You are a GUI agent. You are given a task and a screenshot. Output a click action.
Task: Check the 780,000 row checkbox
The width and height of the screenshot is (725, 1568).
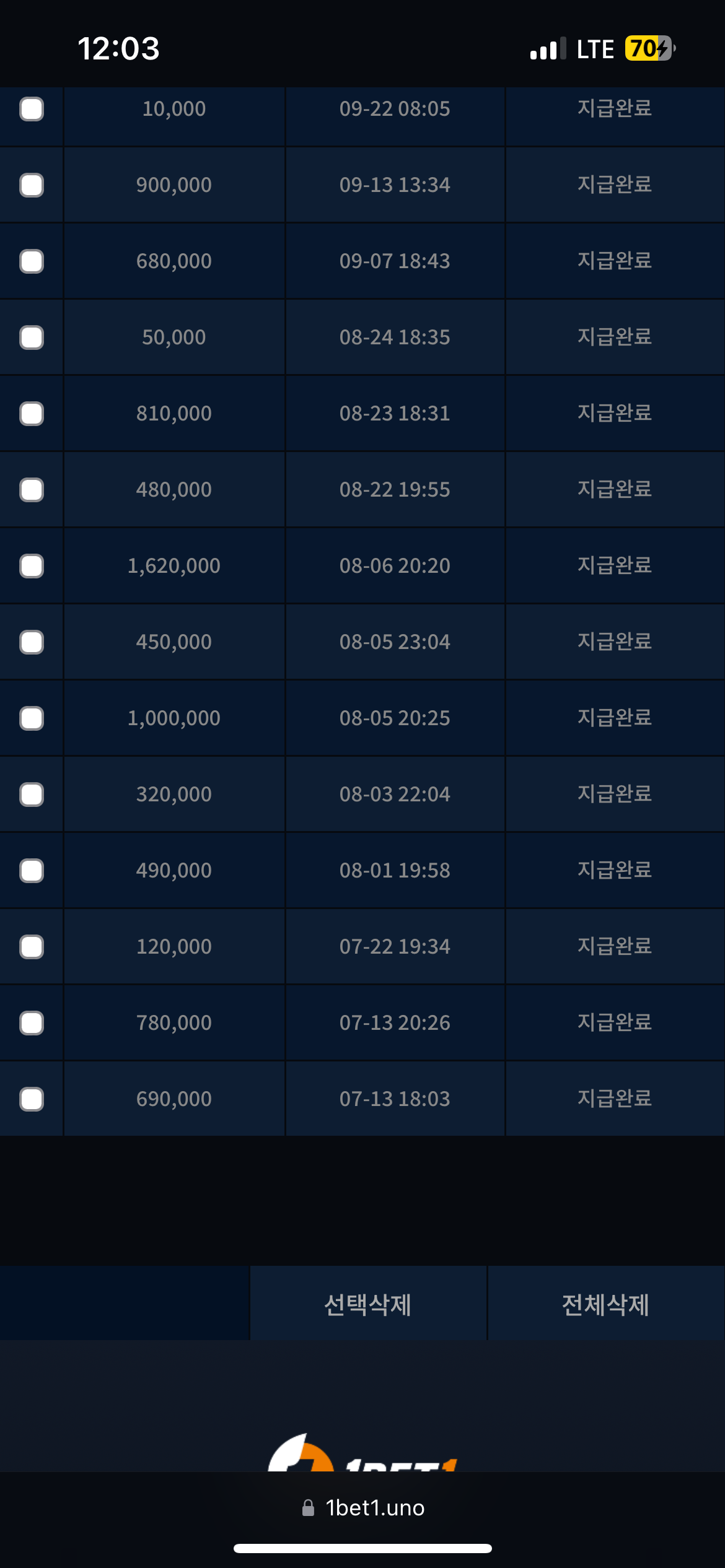(x=32, y=1023)
